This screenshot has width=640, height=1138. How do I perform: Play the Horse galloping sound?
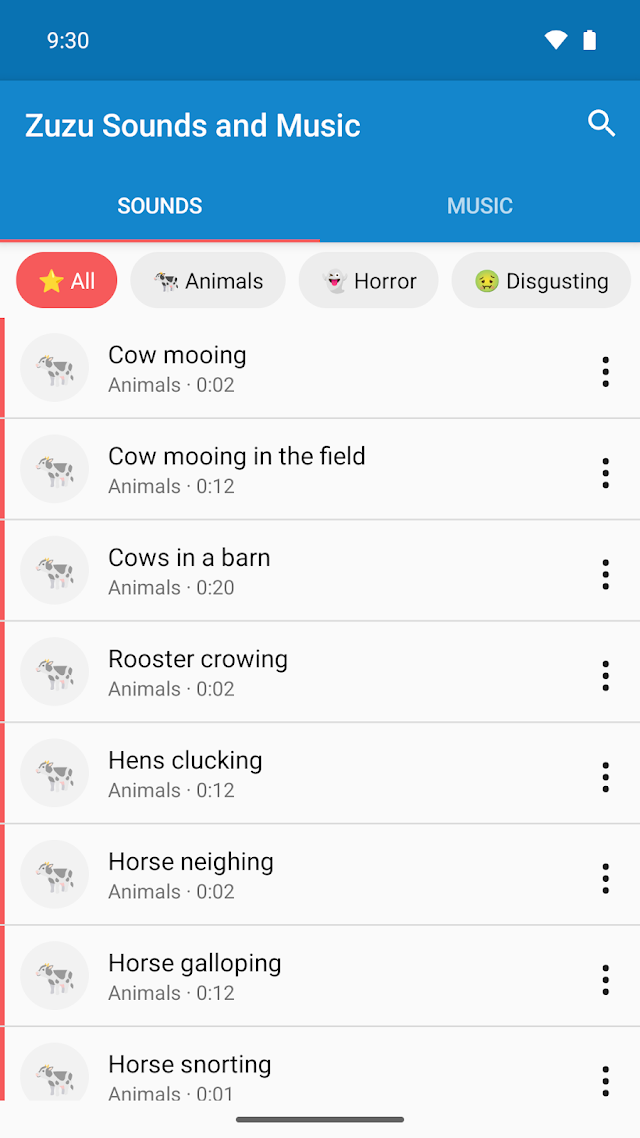coord(320,976)
